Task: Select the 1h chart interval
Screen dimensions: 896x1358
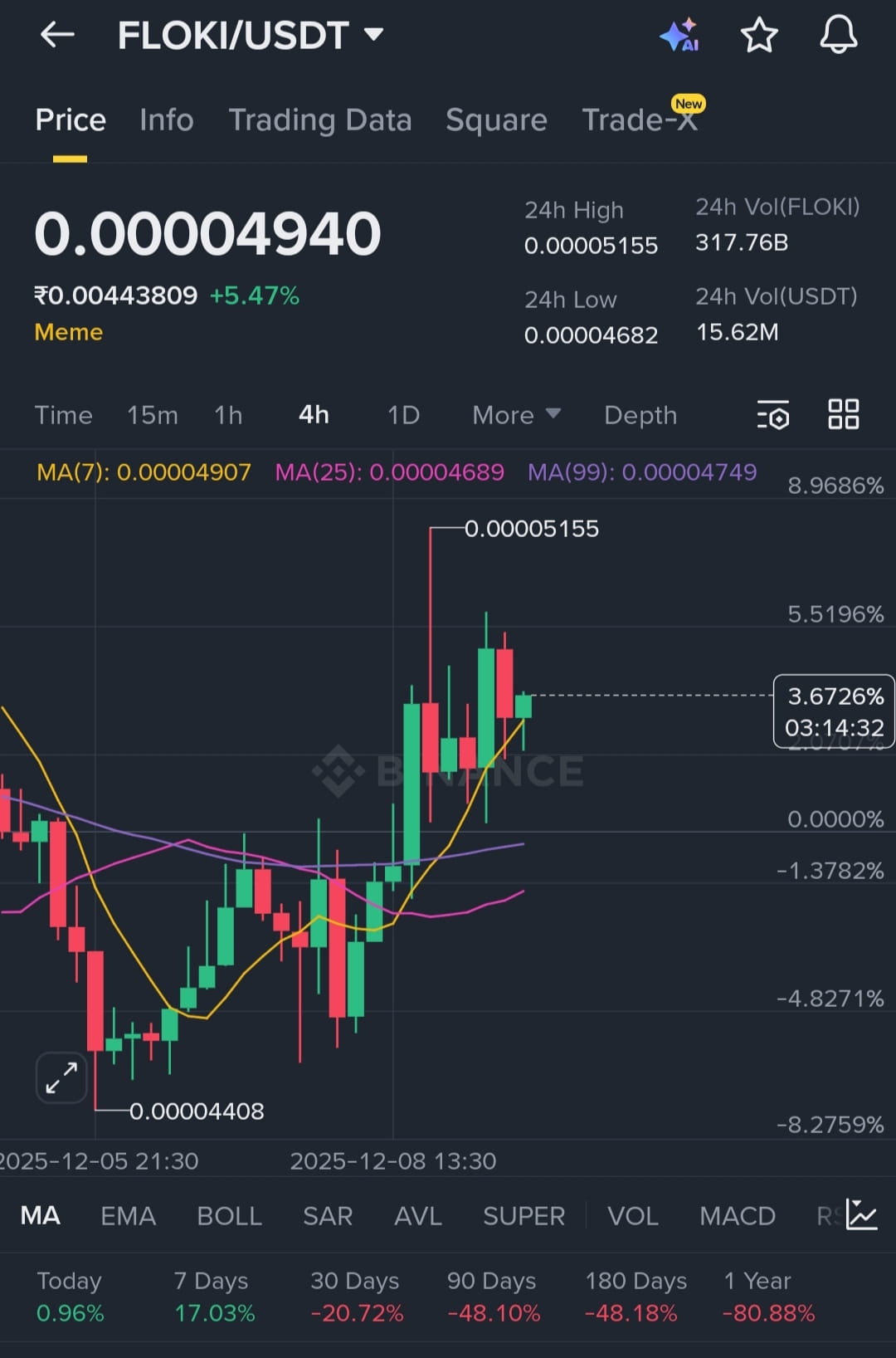Action: click(x=228, y=415)
